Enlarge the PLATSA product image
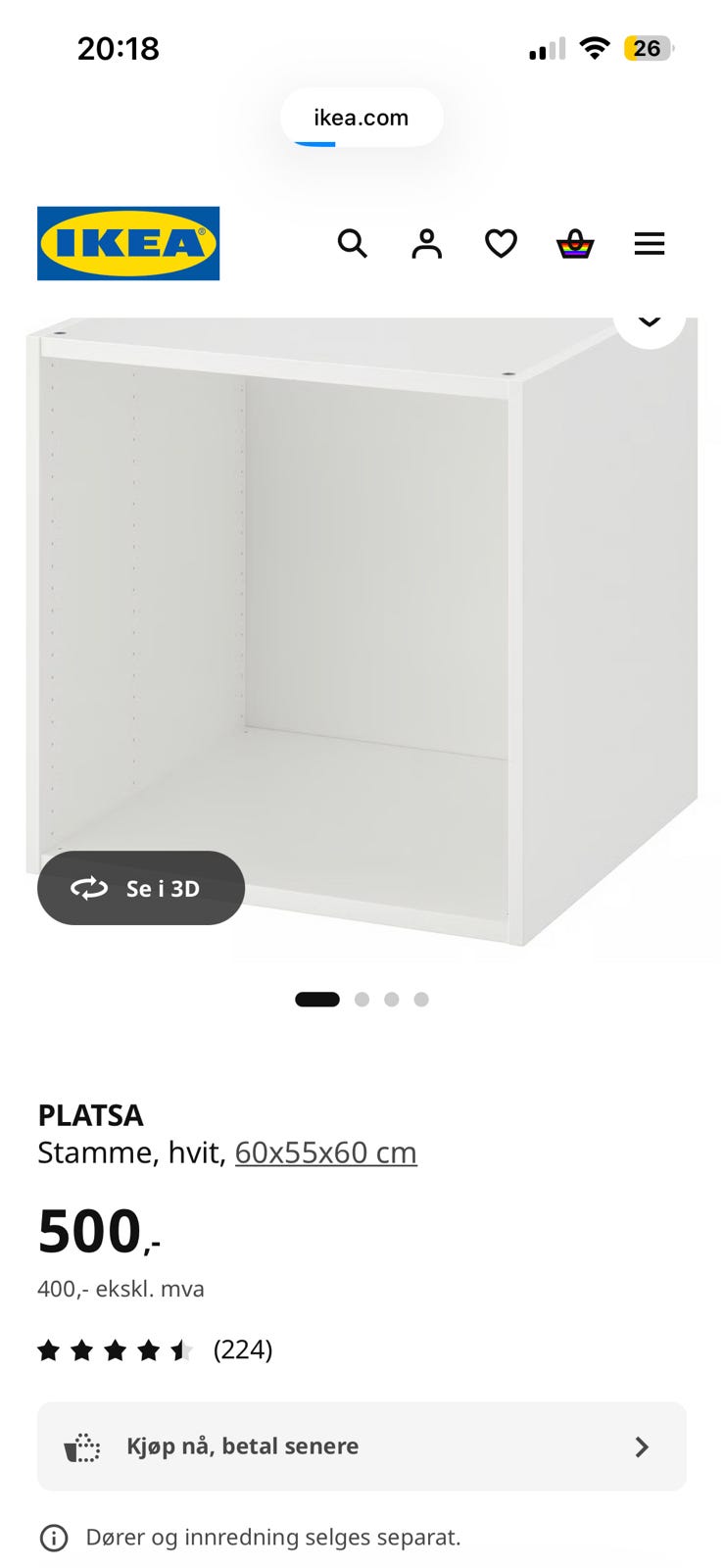The width and height of the screenshot is (724, 1568). (372, 608)
